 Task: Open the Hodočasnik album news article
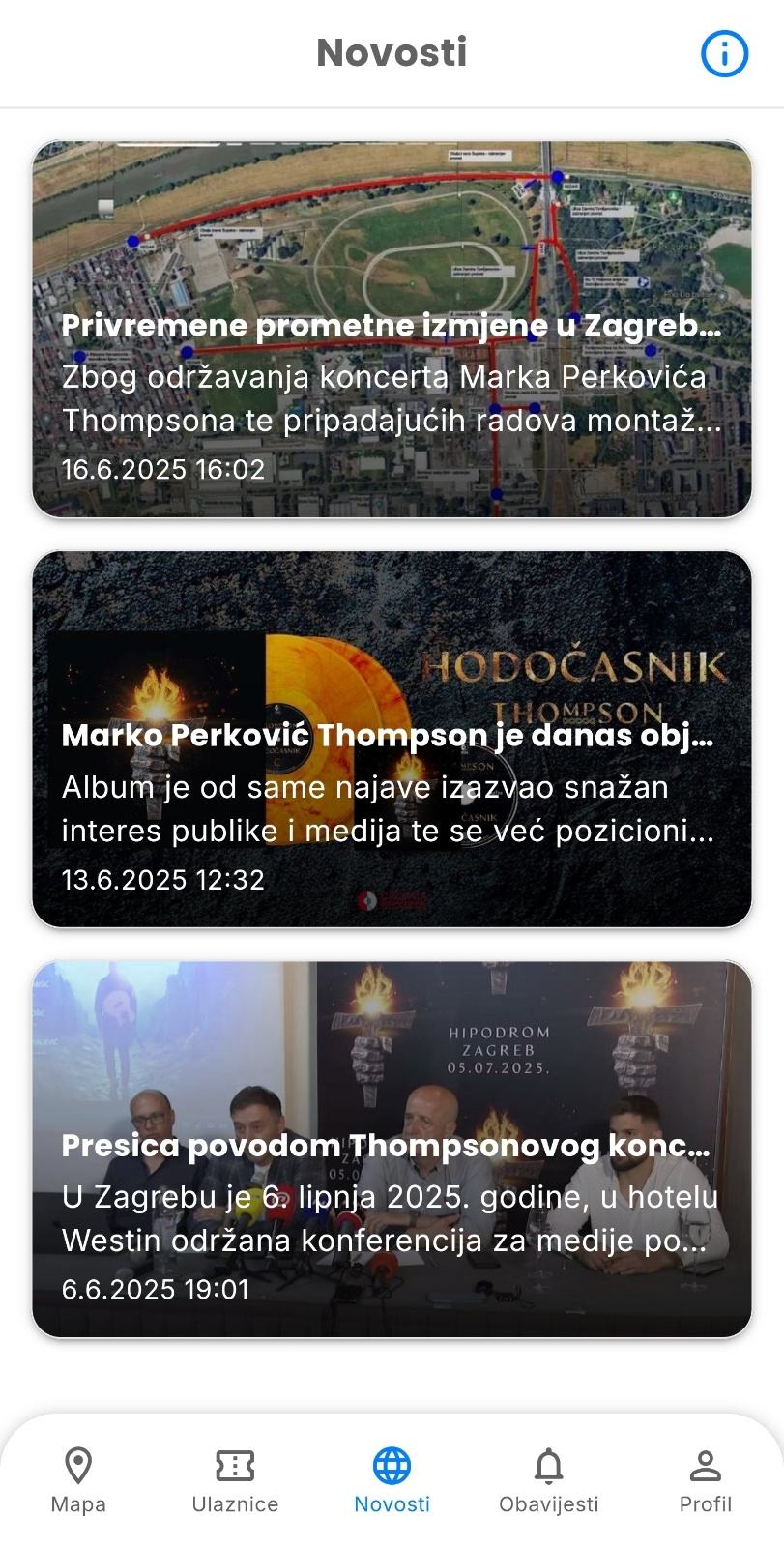pos(392,738)
